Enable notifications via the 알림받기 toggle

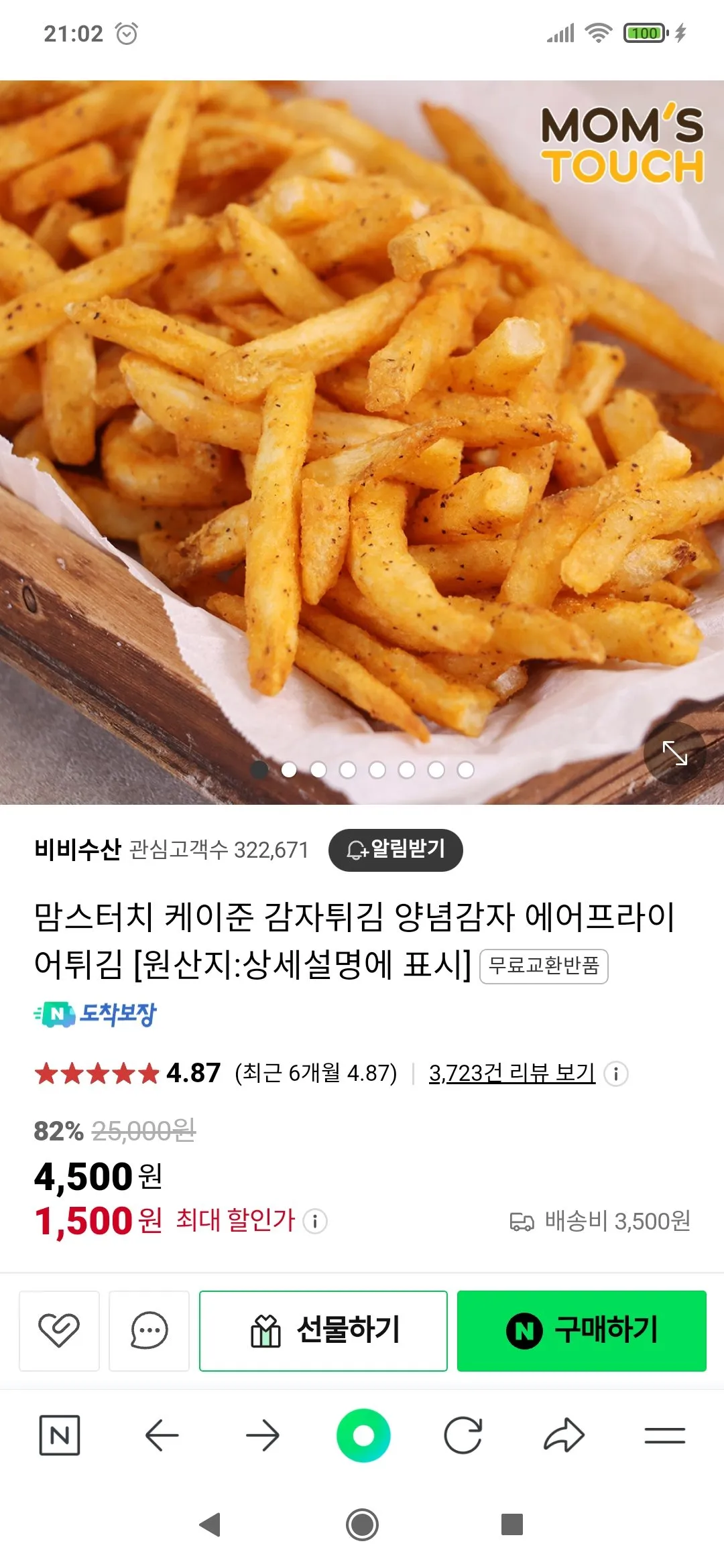click(396, 849)
